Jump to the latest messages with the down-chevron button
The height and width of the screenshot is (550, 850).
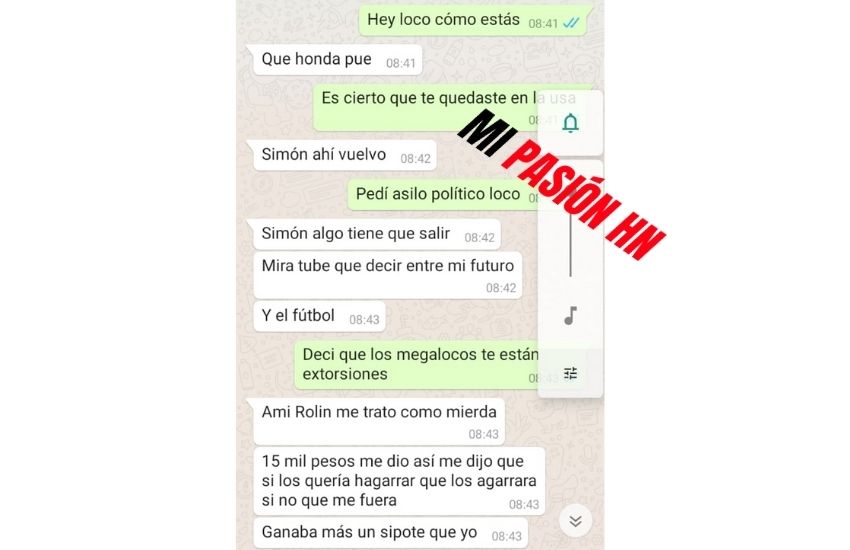[575, 520]
